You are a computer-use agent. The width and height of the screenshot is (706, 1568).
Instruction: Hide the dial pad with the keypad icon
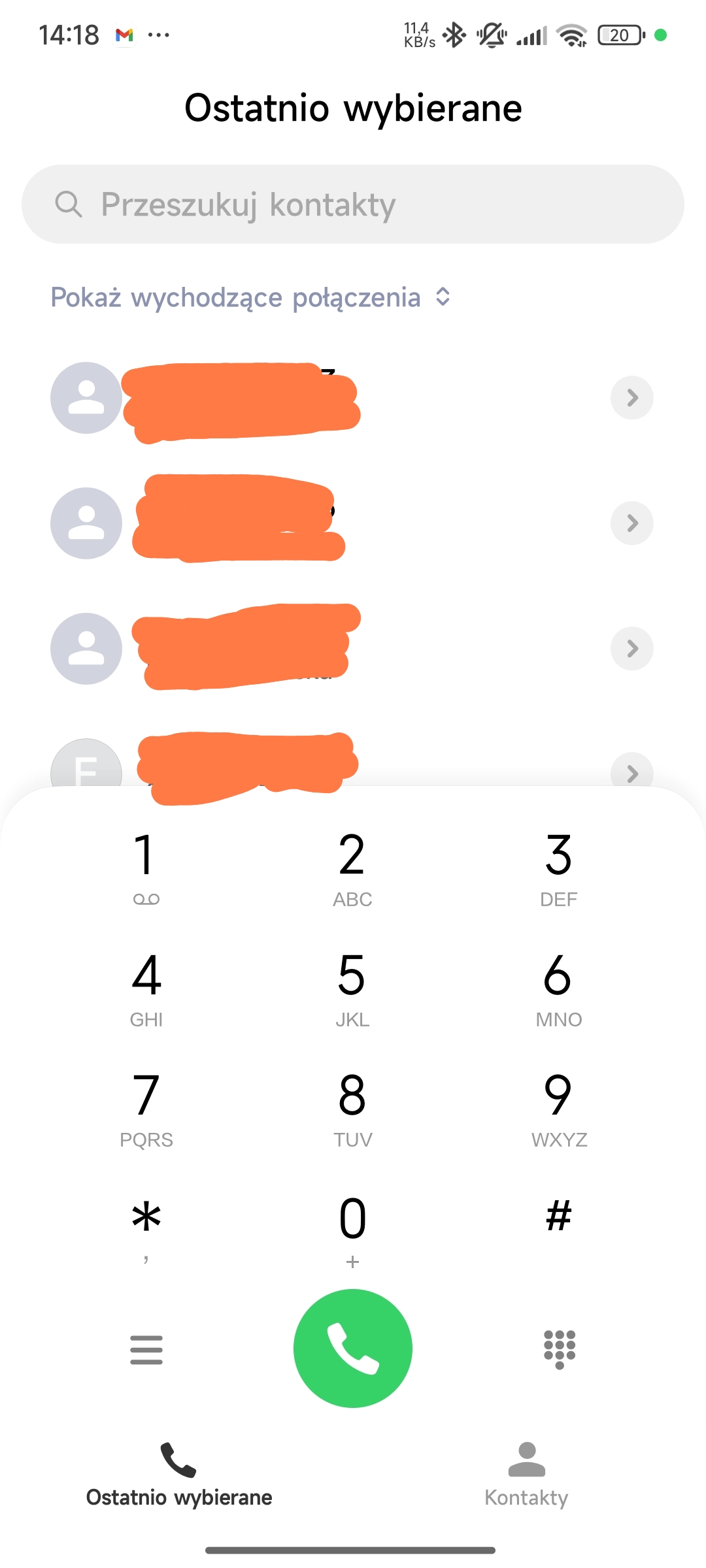[x=560, y=1350]
